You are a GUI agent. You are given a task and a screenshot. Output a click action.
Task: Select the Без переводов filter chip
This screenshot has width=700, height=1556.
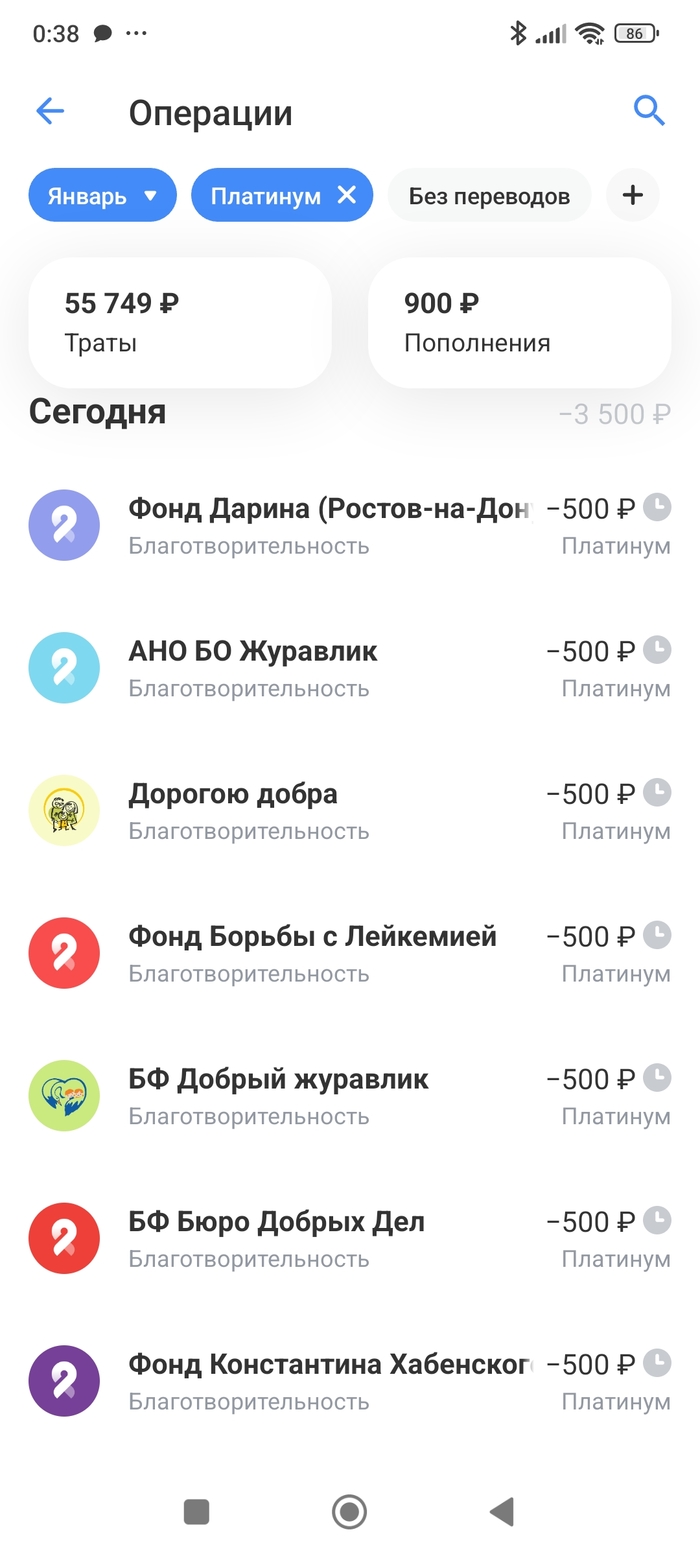click(489, 196)
